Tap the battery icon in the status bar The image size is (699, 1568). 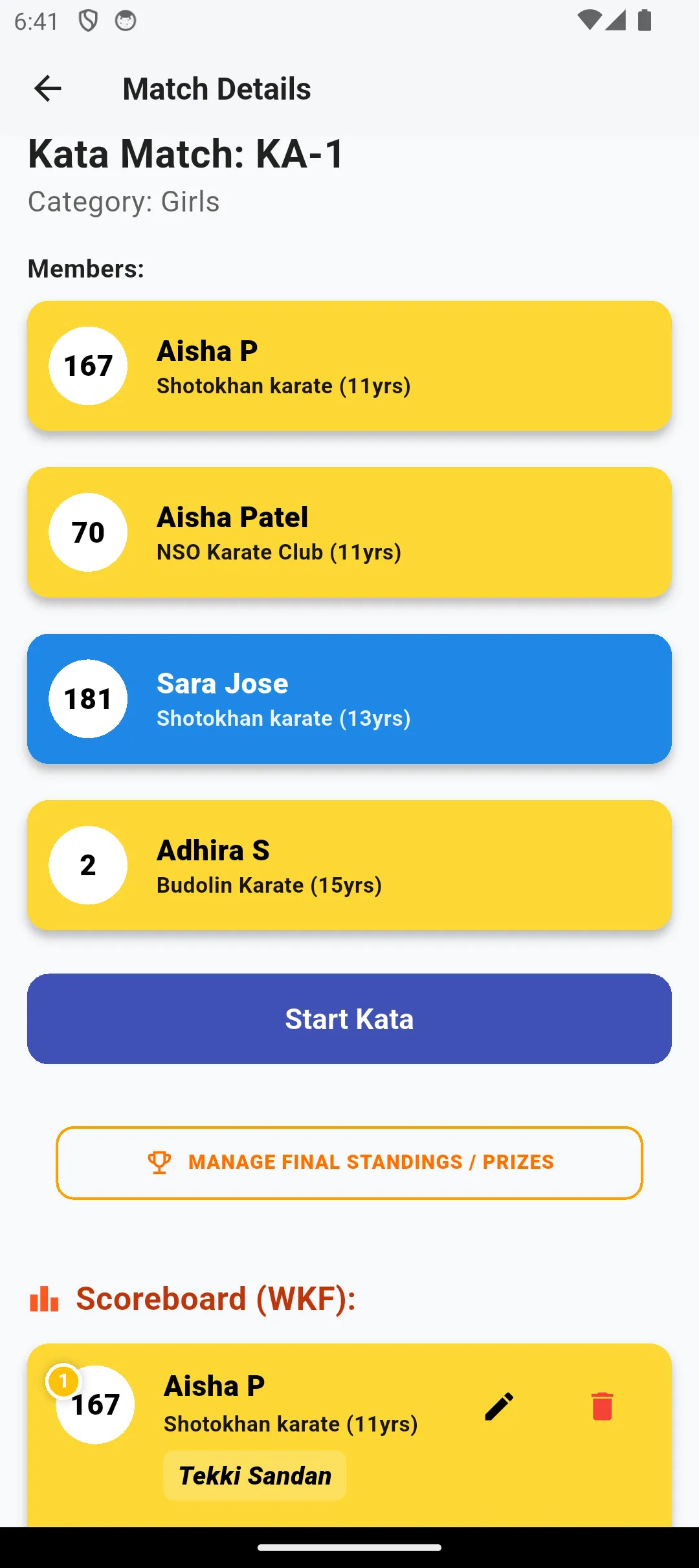click(x=644, y=20)
